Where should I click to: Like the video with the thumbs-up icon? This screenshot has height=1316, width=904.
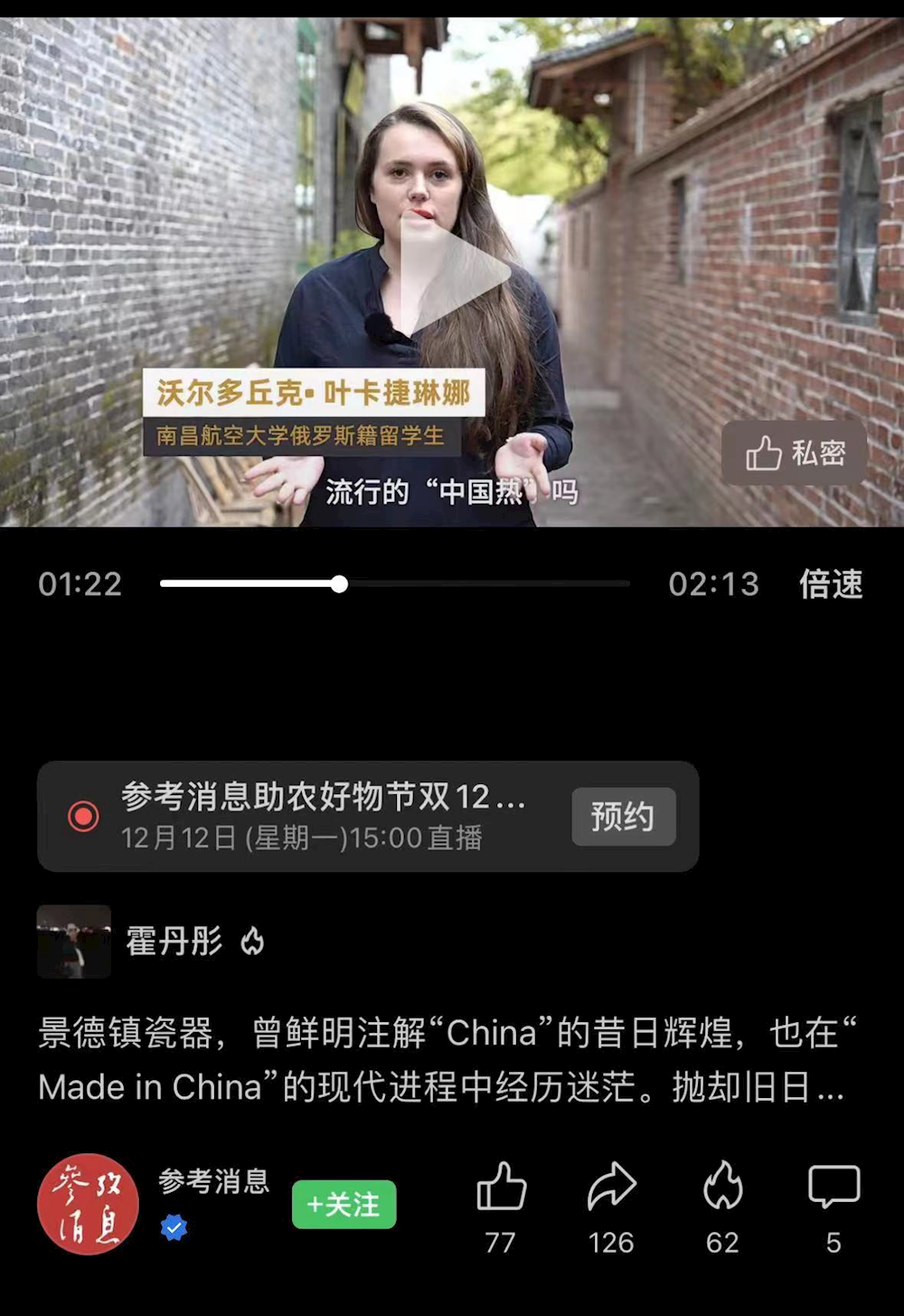click(x=501, y=1188)
